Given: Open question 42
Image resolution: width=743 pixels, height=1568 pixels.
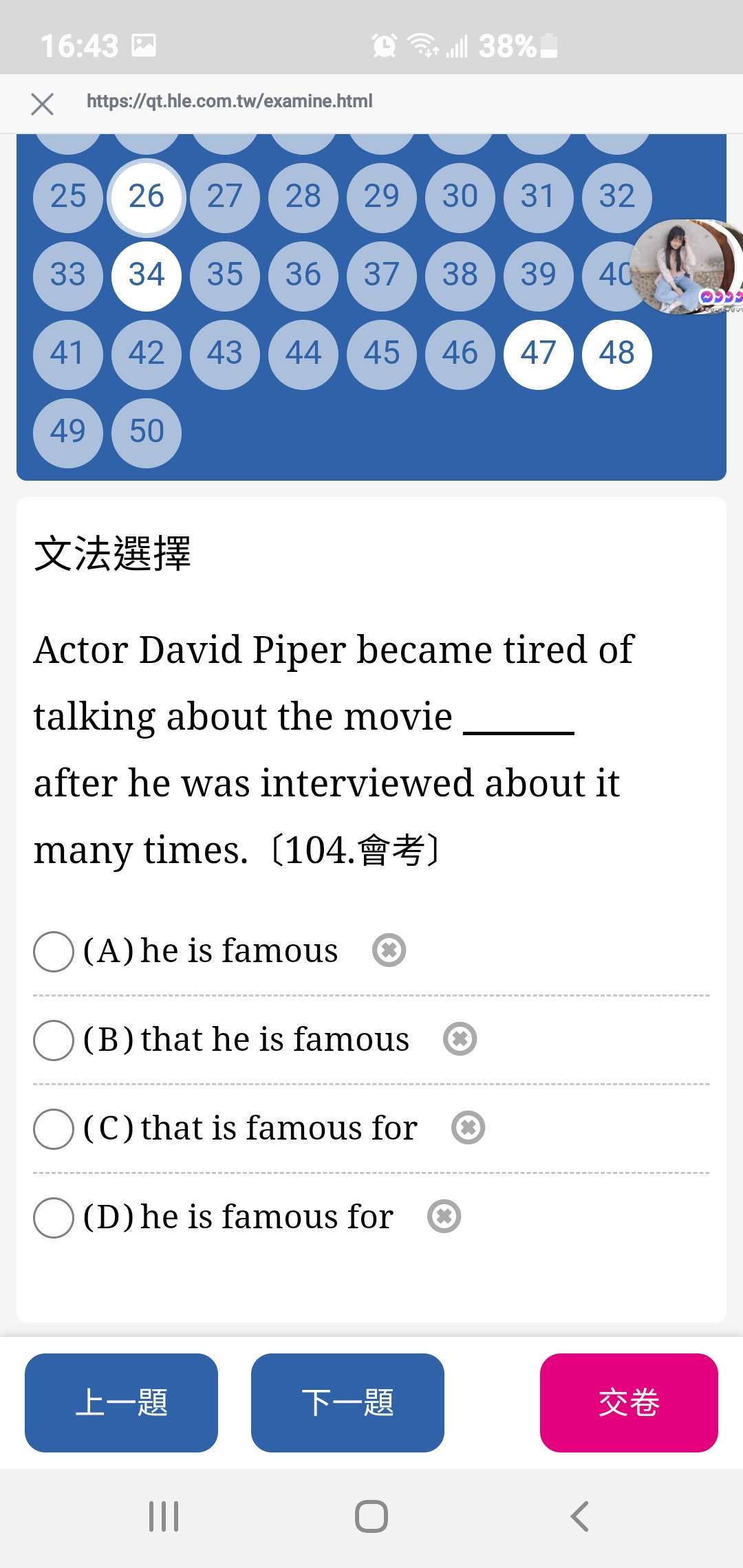Looking at the screenshot, I should point(147,353).
